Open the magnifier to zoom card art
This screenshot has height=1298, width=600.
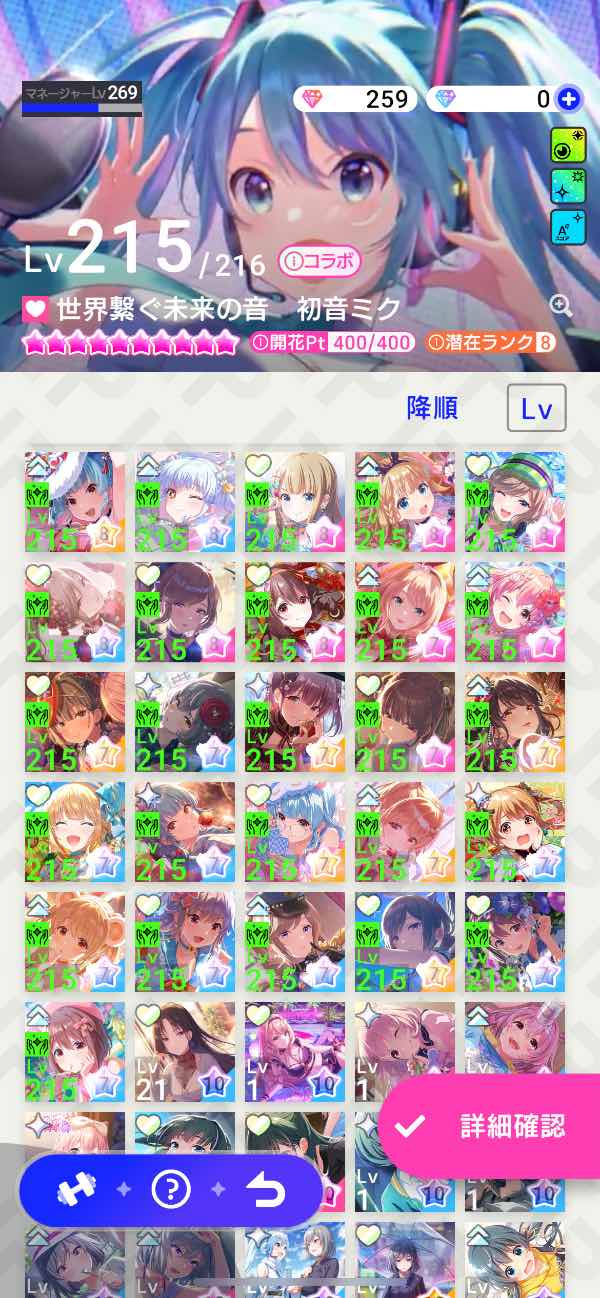561,306
